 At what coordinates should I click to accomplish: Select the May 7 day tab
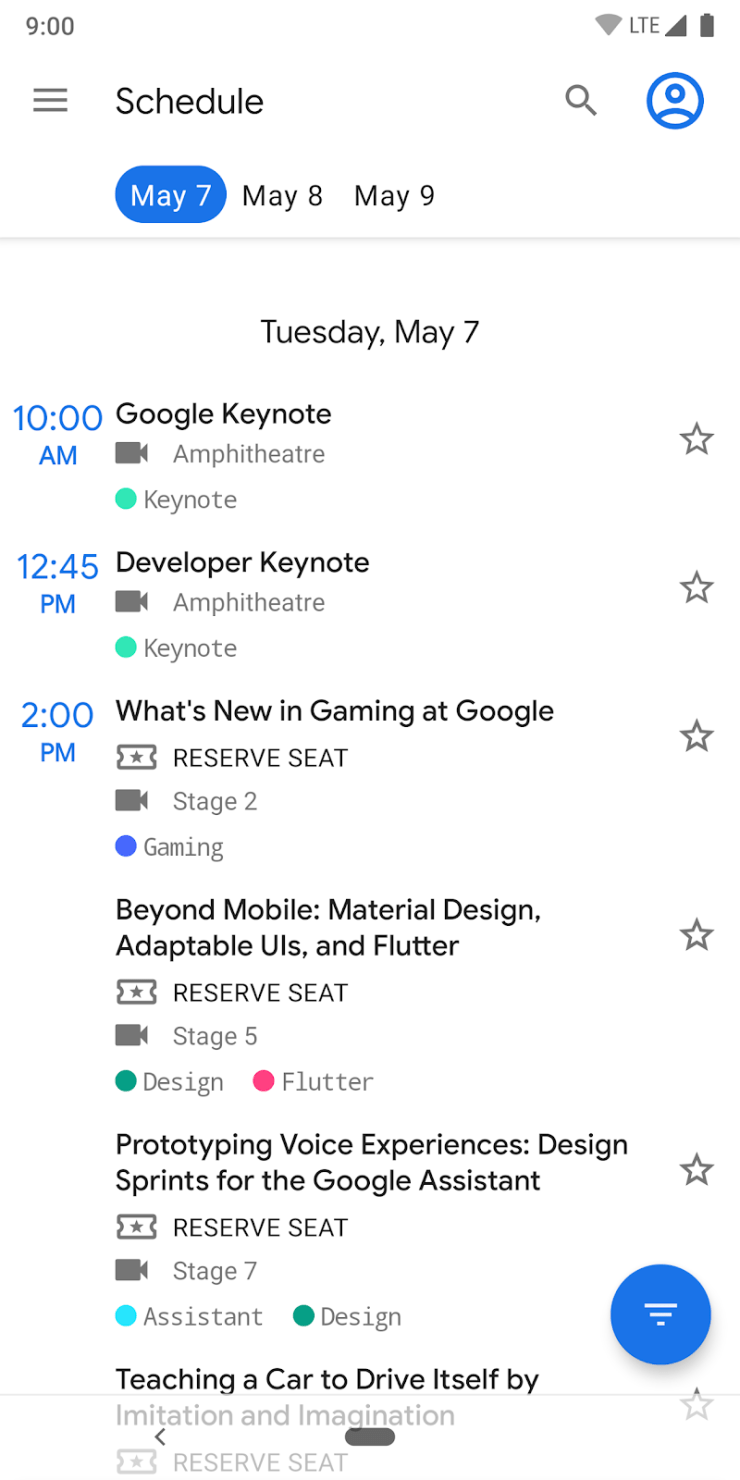170,195
